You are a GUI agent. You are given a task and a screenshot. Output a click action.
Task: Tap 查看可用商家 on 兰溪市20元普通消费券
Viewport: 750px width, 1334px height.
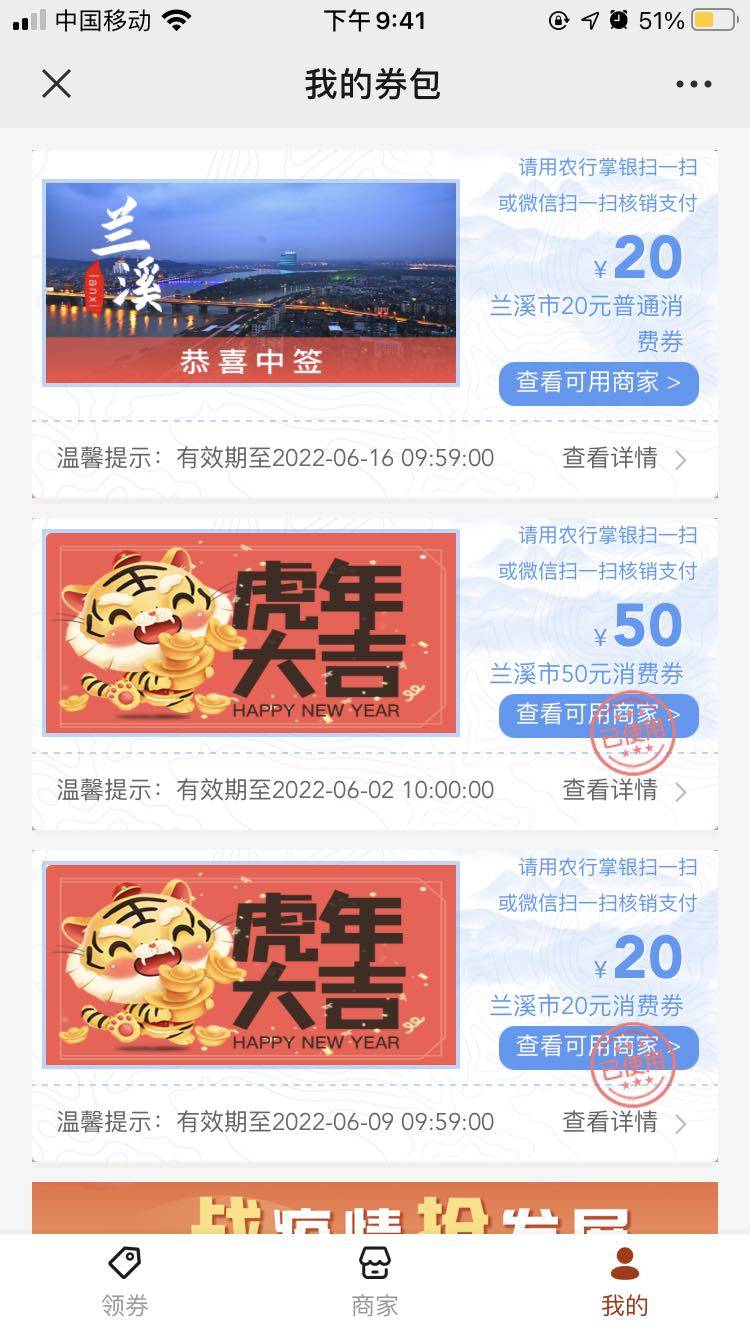(x=598, y=383)
